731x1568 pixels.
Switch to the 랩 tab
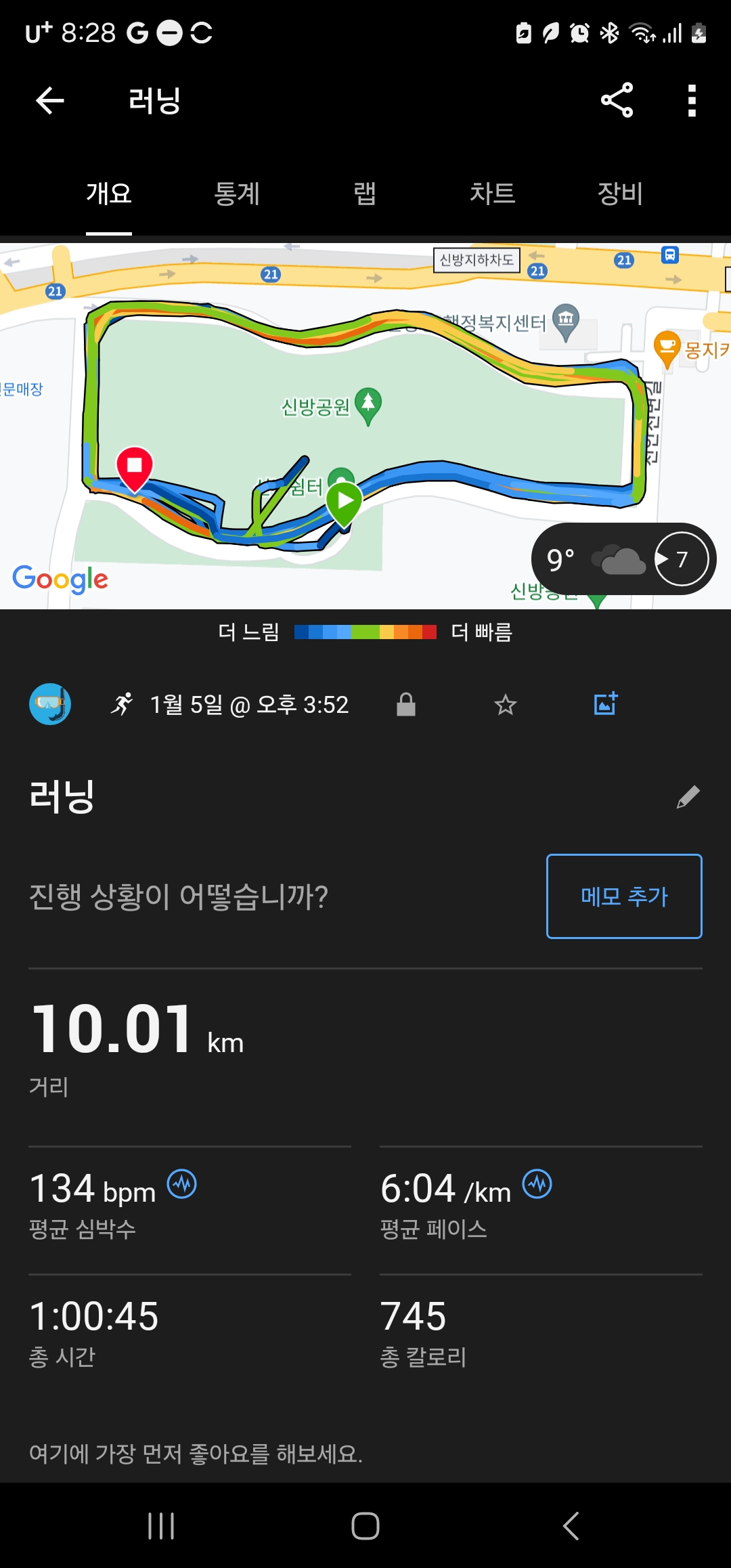click(365, 194)
